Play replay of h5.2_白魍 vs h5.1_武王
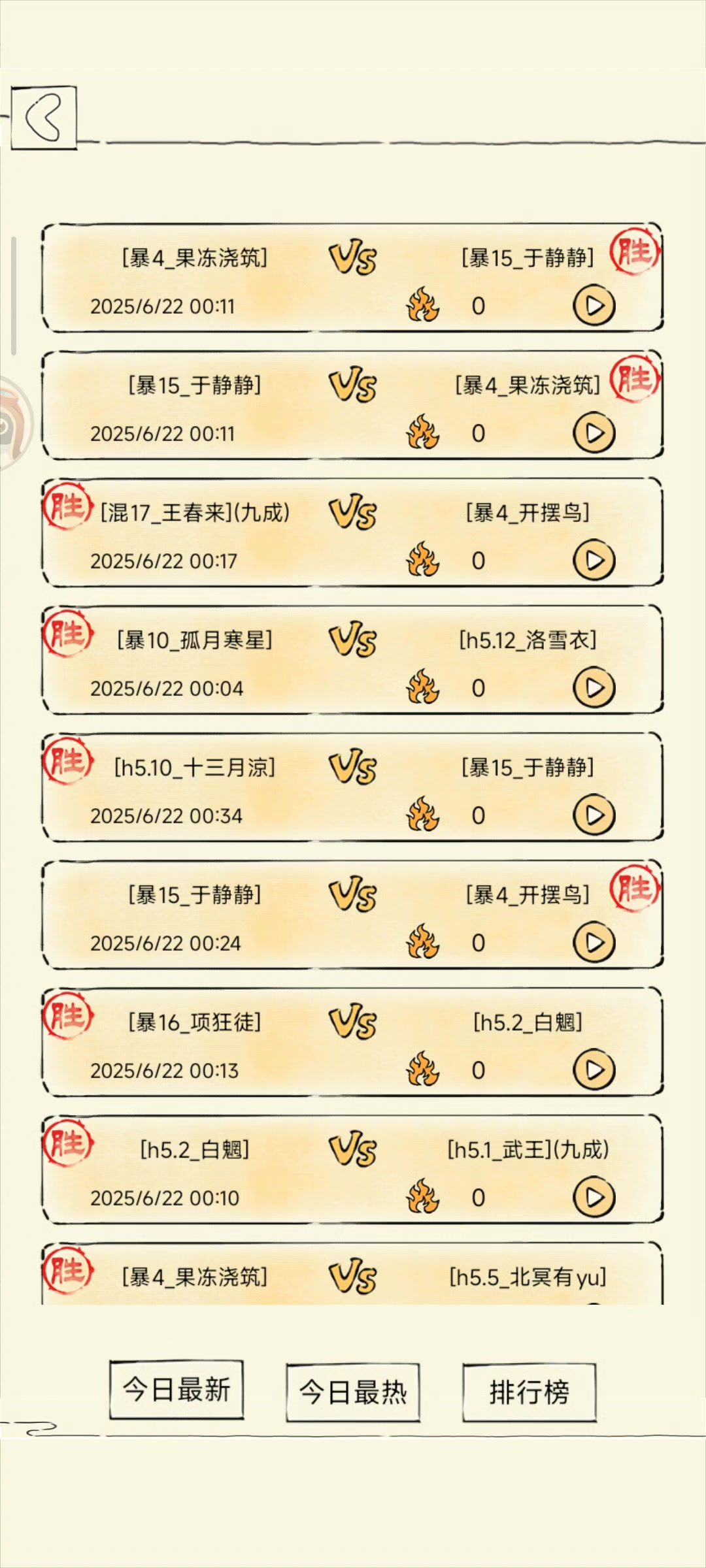The image size is (706, 1568). [594, 1198]
